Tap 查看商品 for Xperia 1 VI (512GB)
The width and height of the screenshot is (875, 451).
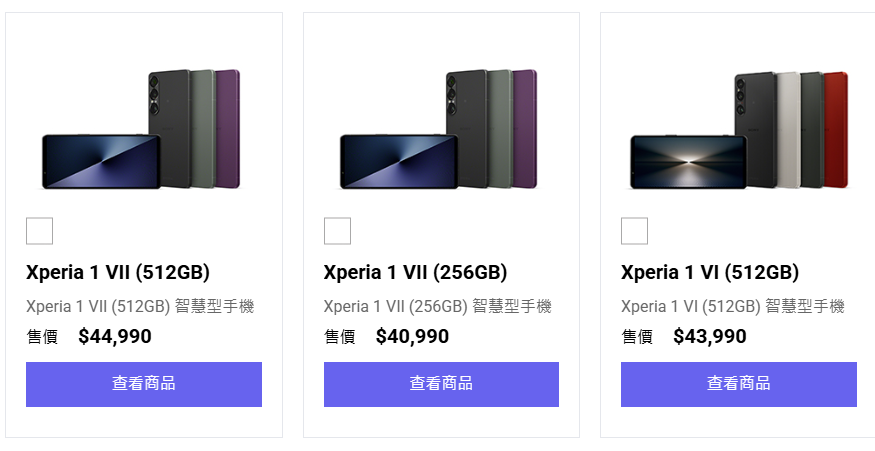(x=738, y=384)
